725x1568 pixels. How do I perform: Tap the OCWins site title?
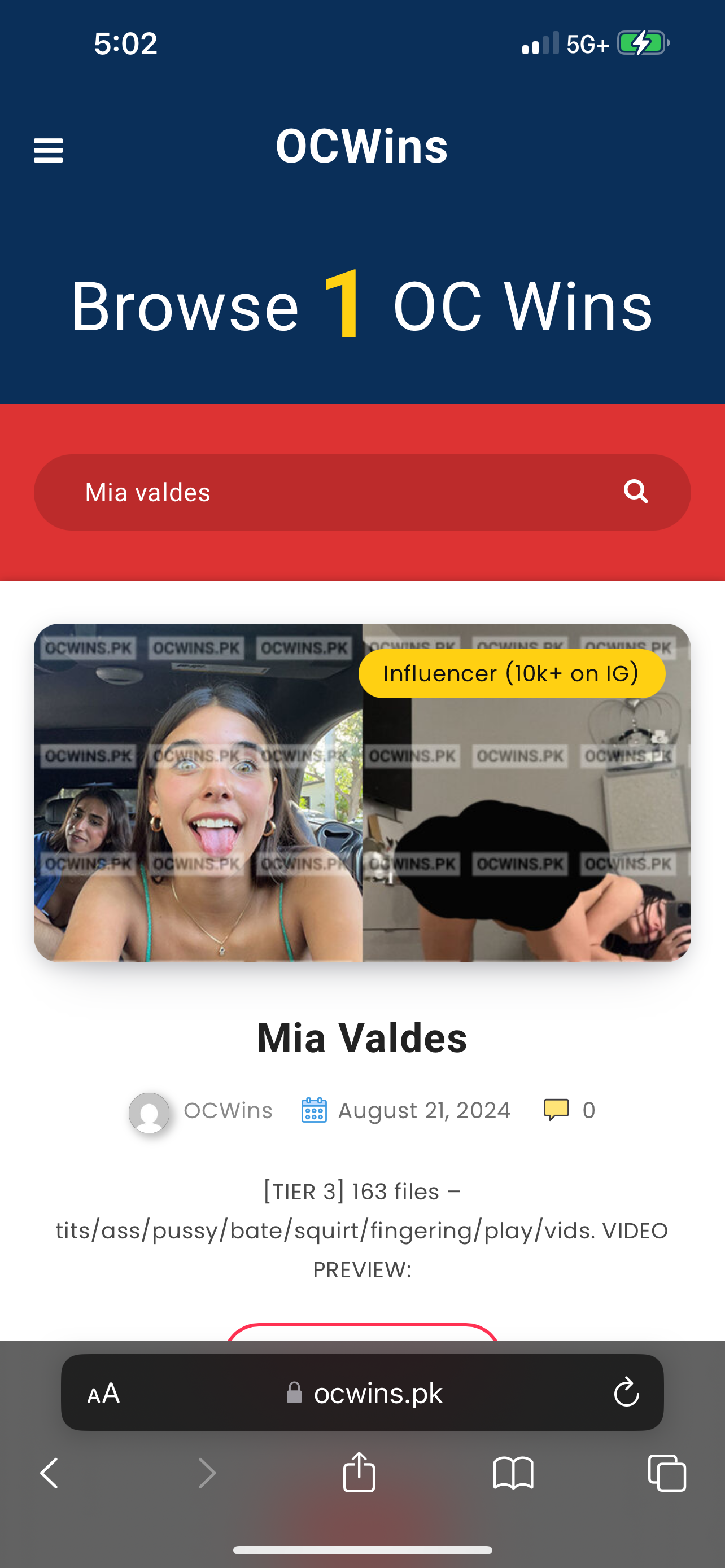362,146
